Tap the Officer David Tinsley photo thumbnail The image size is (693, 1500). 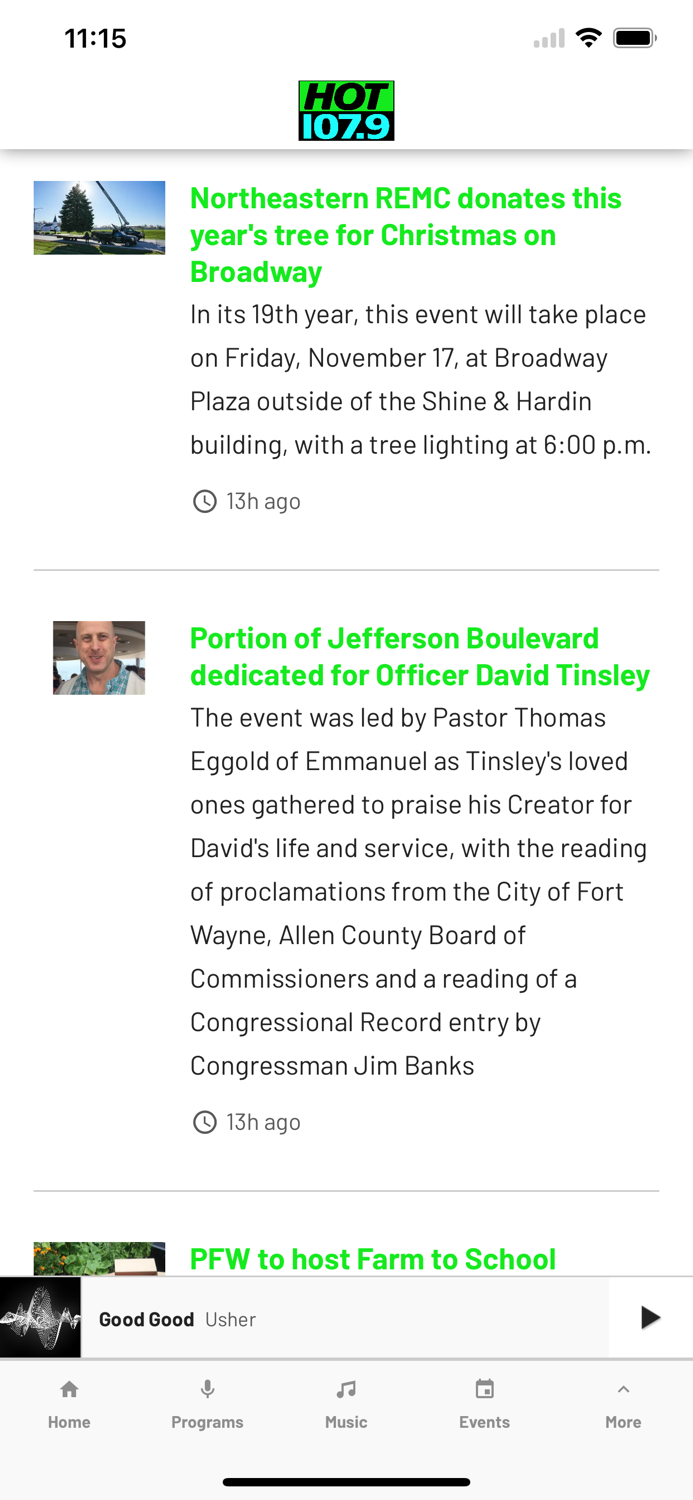coord(99,658)
